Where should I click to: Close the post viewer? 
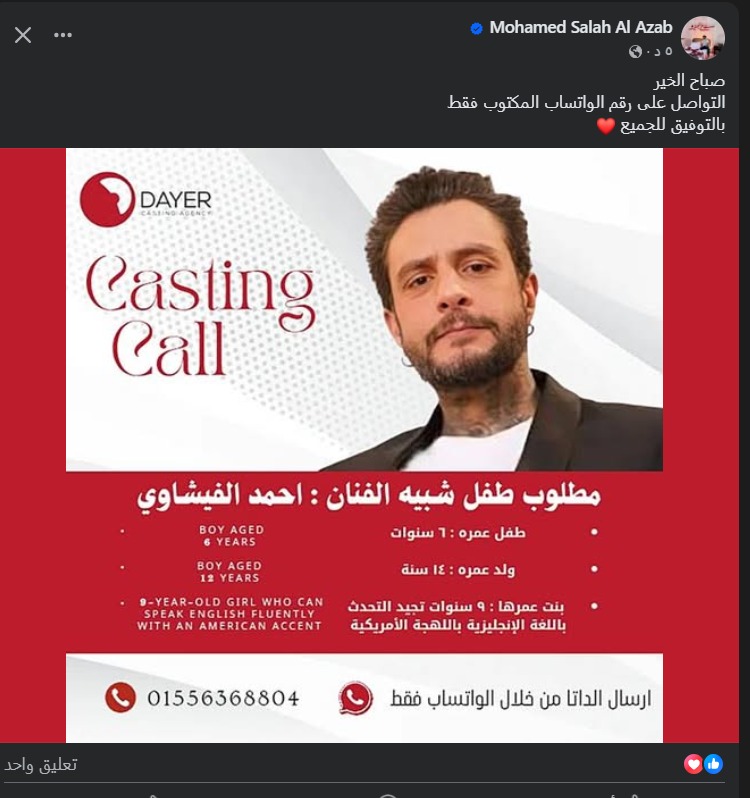click(x=23, y=35)
